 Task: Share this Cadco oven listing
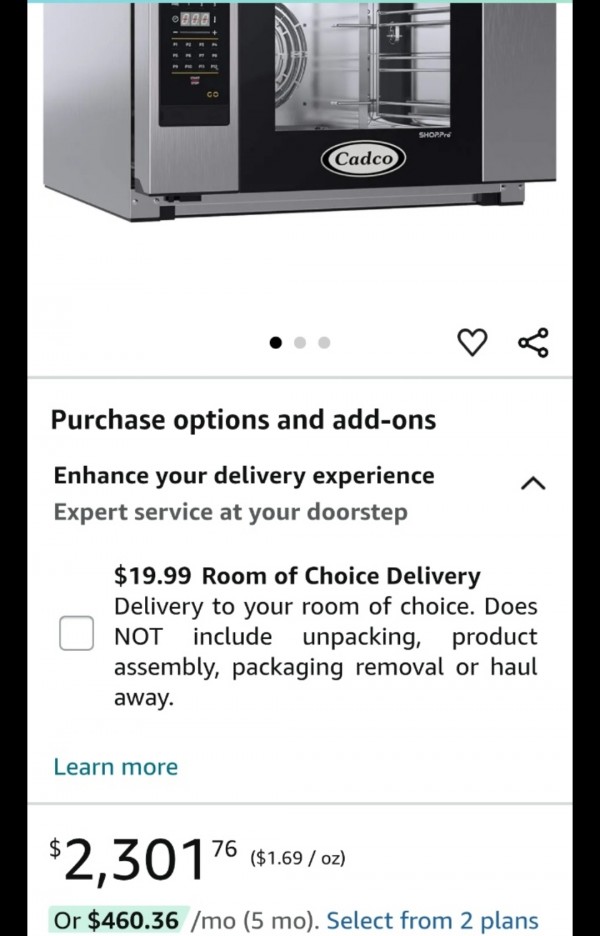coord(533,343)
